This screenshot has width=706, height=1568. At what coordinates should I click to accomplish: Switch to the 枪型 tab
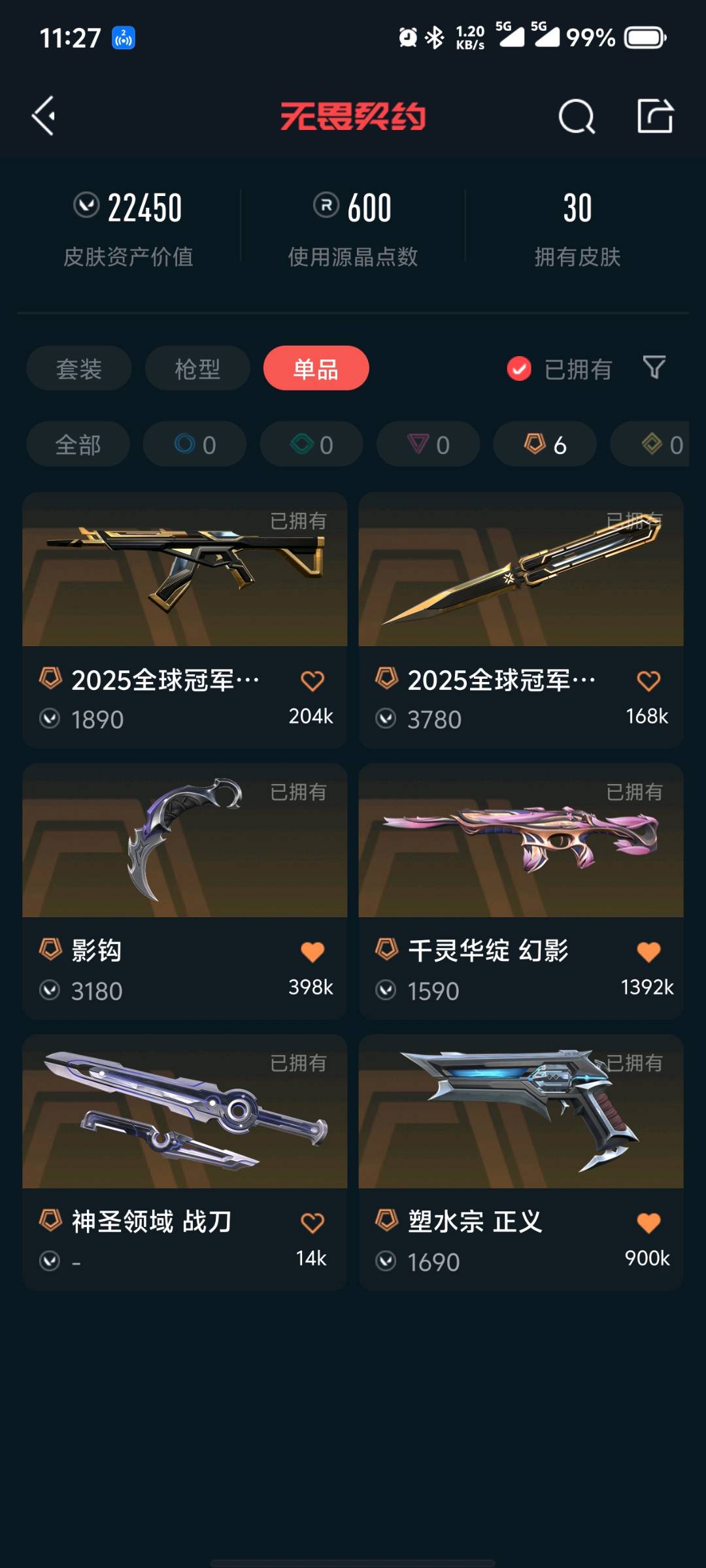tap(197, 368)
